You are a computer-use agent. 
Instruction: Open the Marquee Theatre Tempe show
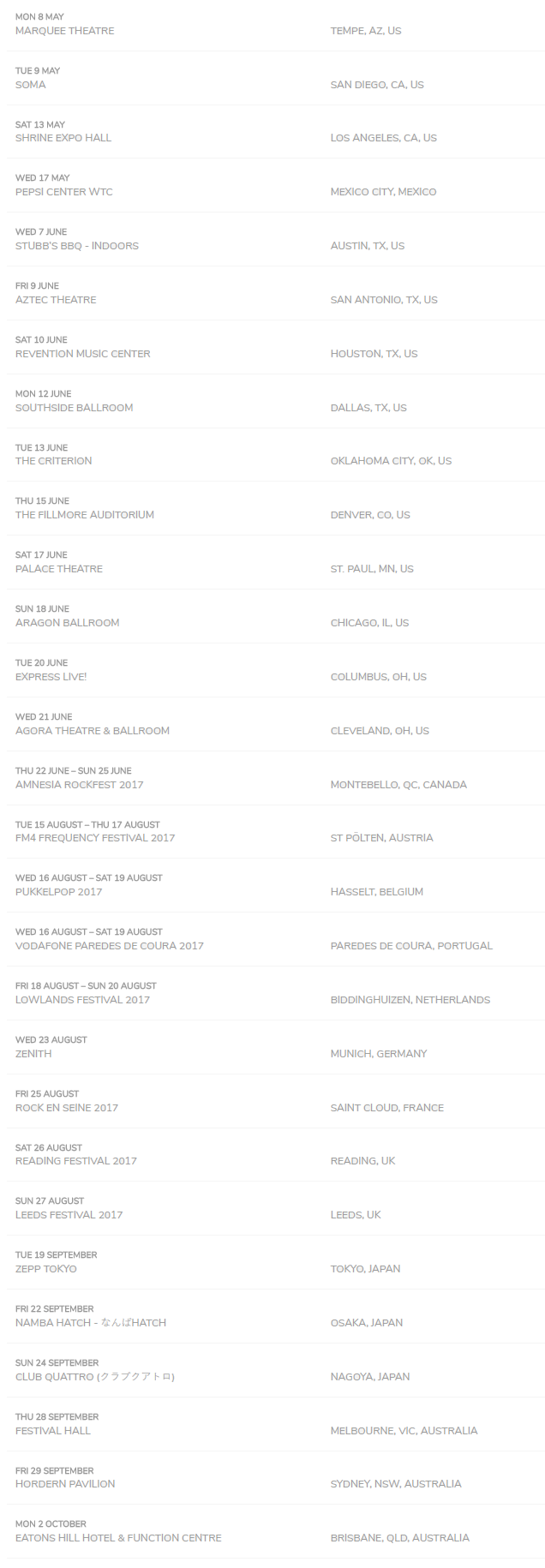(x=65, y=31)
